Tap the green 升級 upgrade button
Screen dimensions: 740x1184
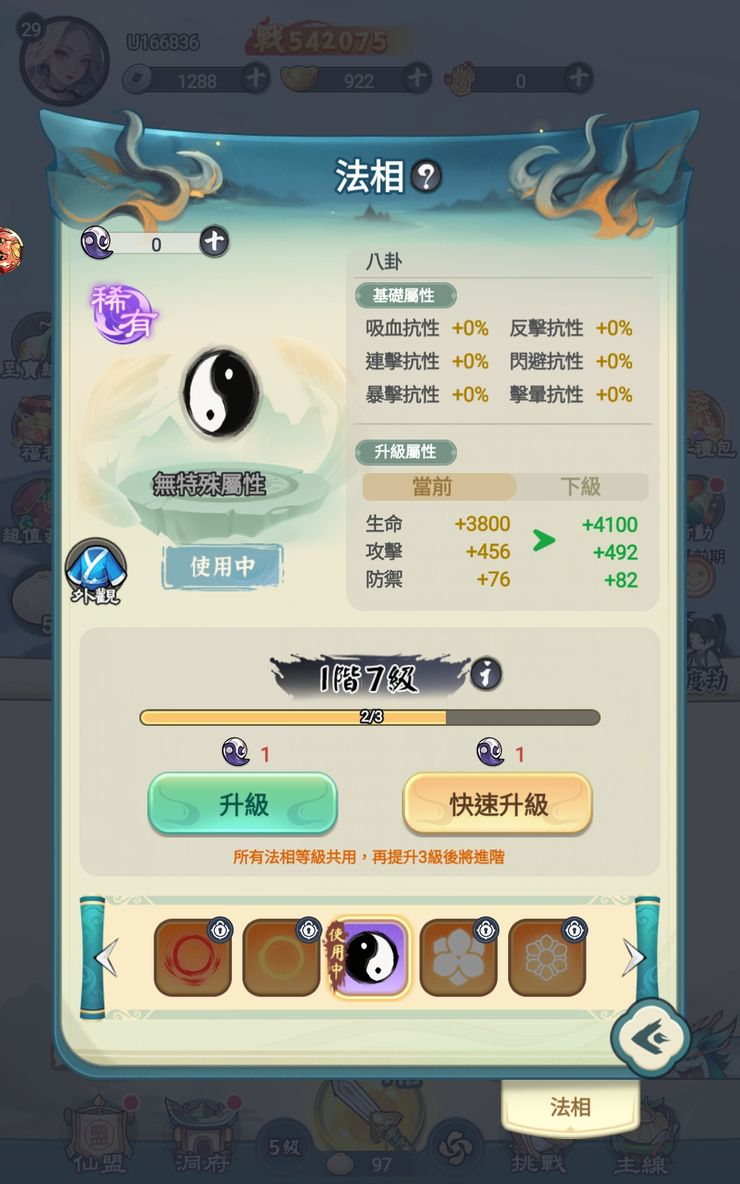[x=243, y=804]
